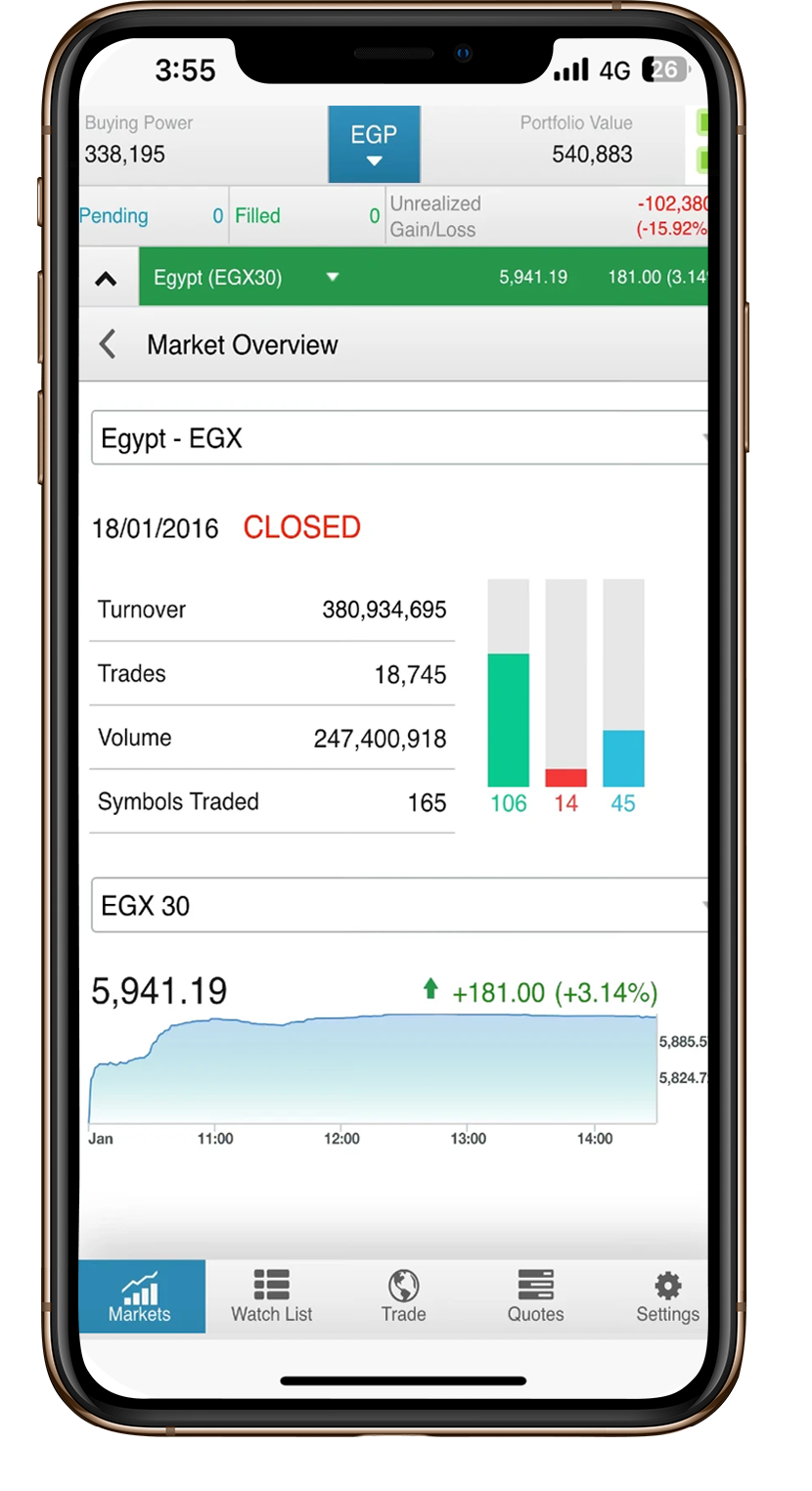This screenshot has height=1491, width=812.
Task: Open the Egypt (EGX30) index dropdown
Action: click(x=246, y=278)
